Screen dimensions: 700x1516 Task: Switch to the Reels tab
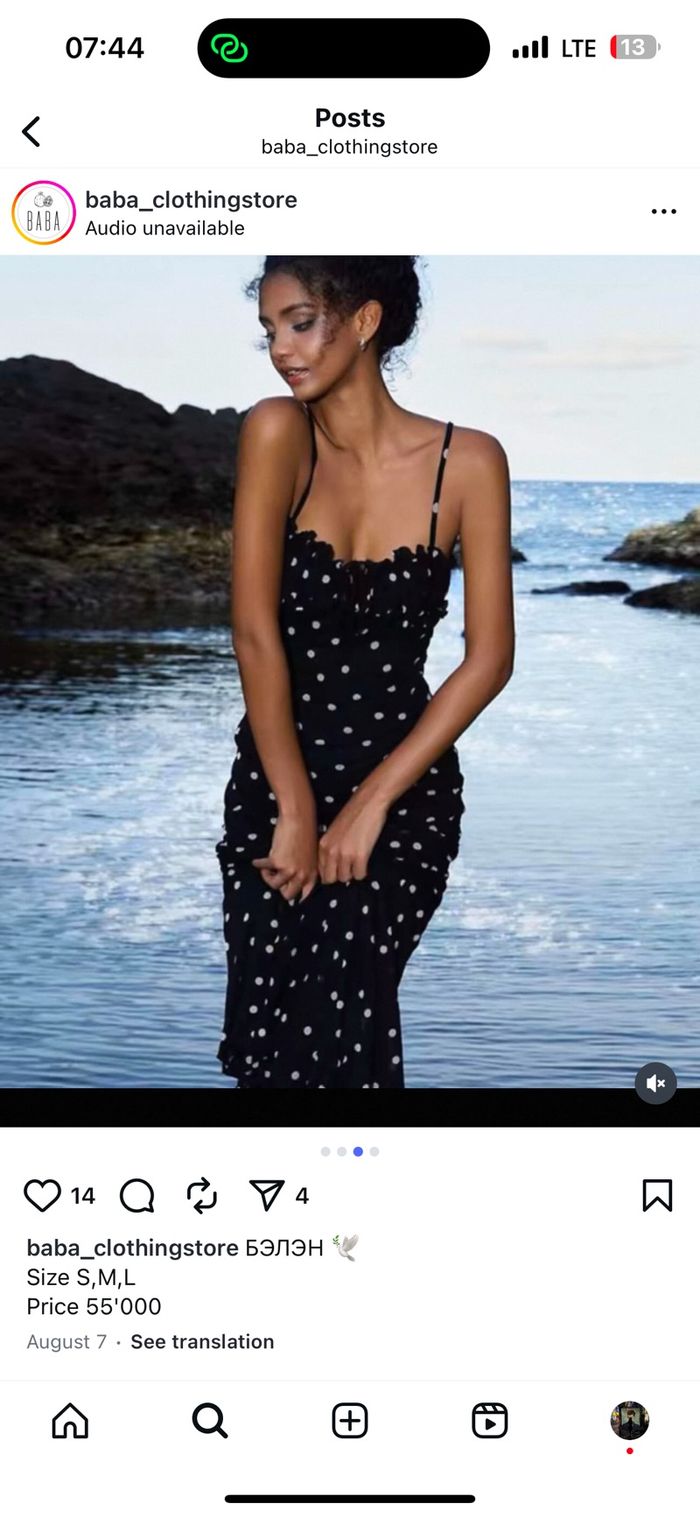(490, 1420)
